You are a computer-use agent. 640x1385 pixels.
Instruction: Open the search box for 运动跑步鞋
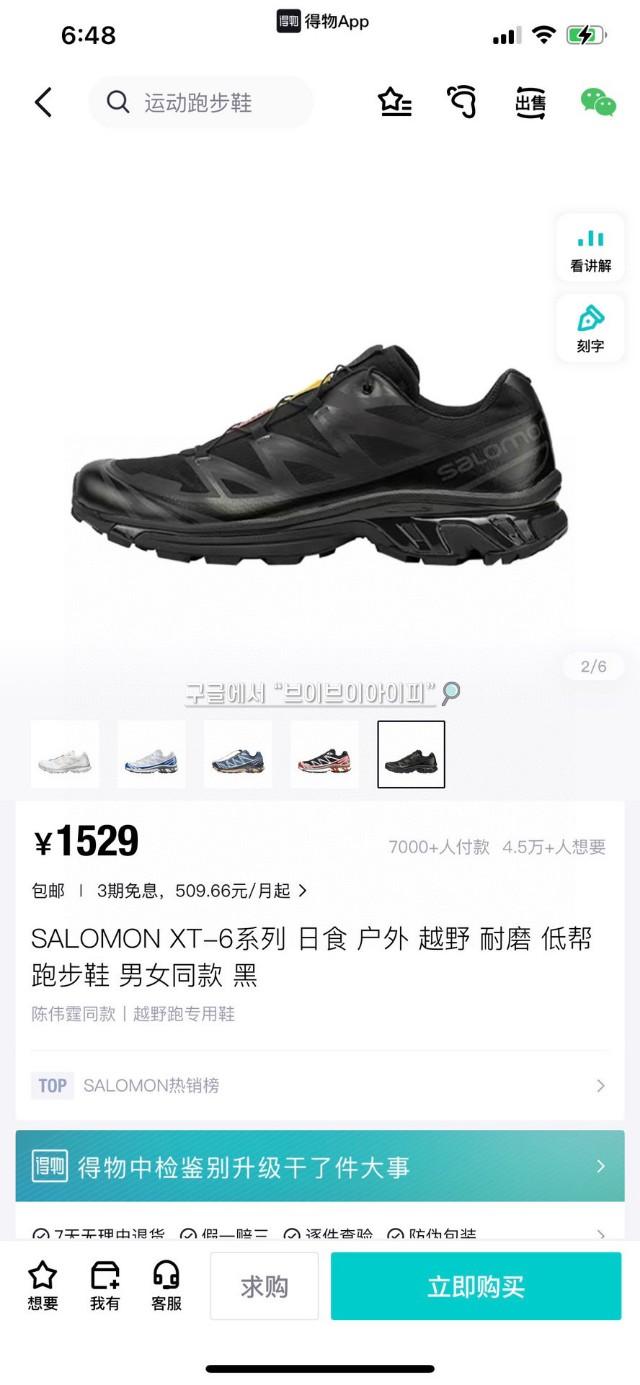click(200, 102)
